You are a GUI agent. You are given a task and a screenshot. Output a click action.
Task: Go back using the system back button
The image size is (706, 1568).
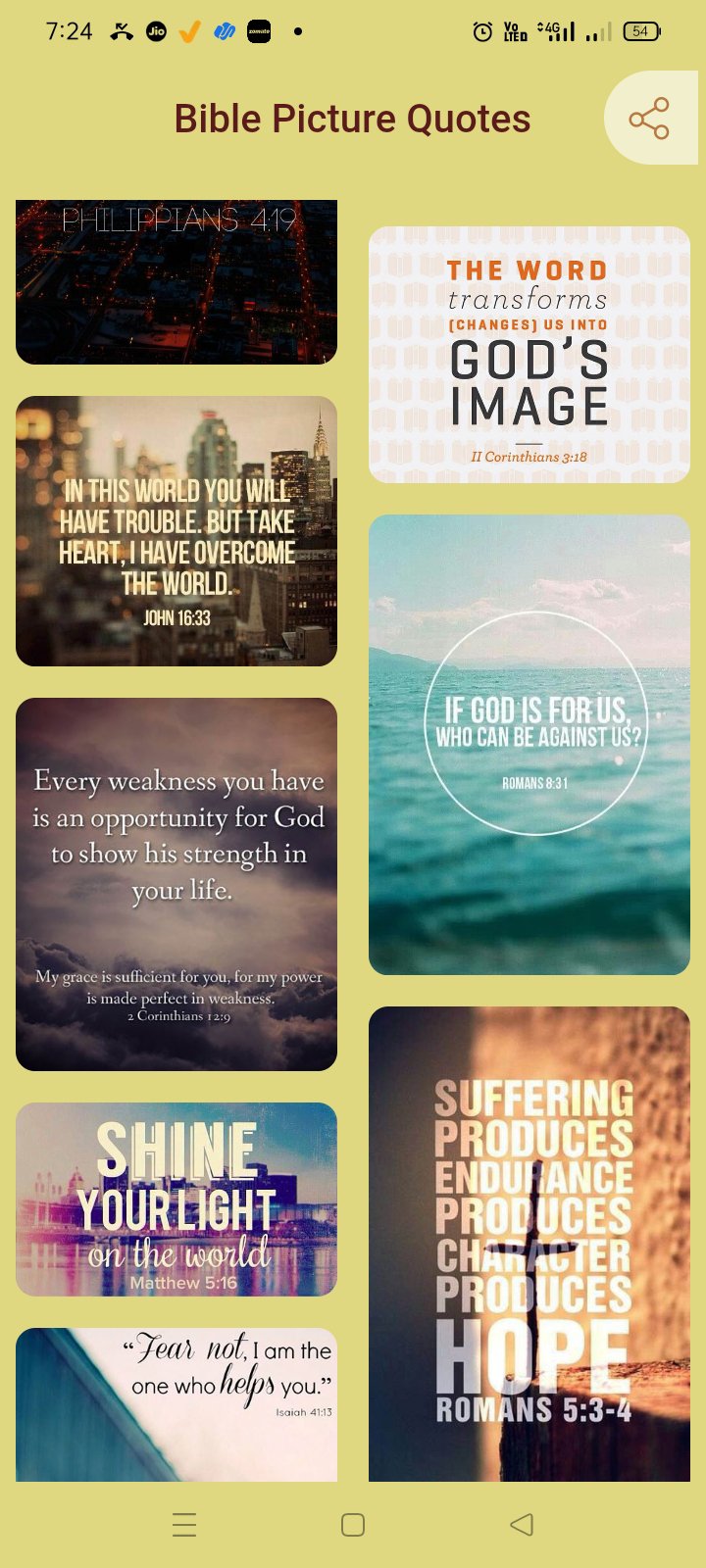pos(522,1524)
